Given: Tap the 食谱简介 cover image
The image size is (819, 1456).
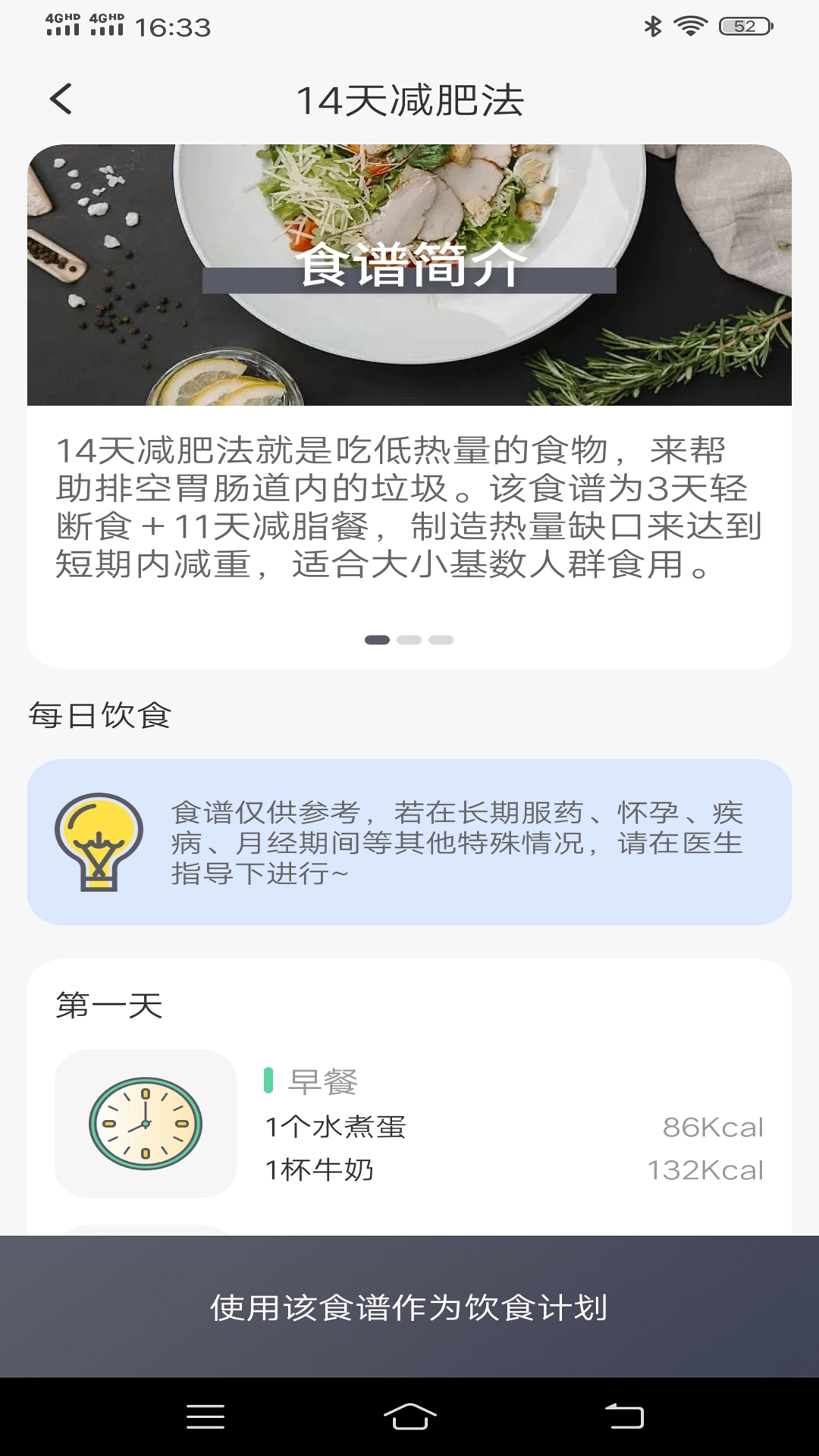Looking at the screenshot, I should coord(409,270).
